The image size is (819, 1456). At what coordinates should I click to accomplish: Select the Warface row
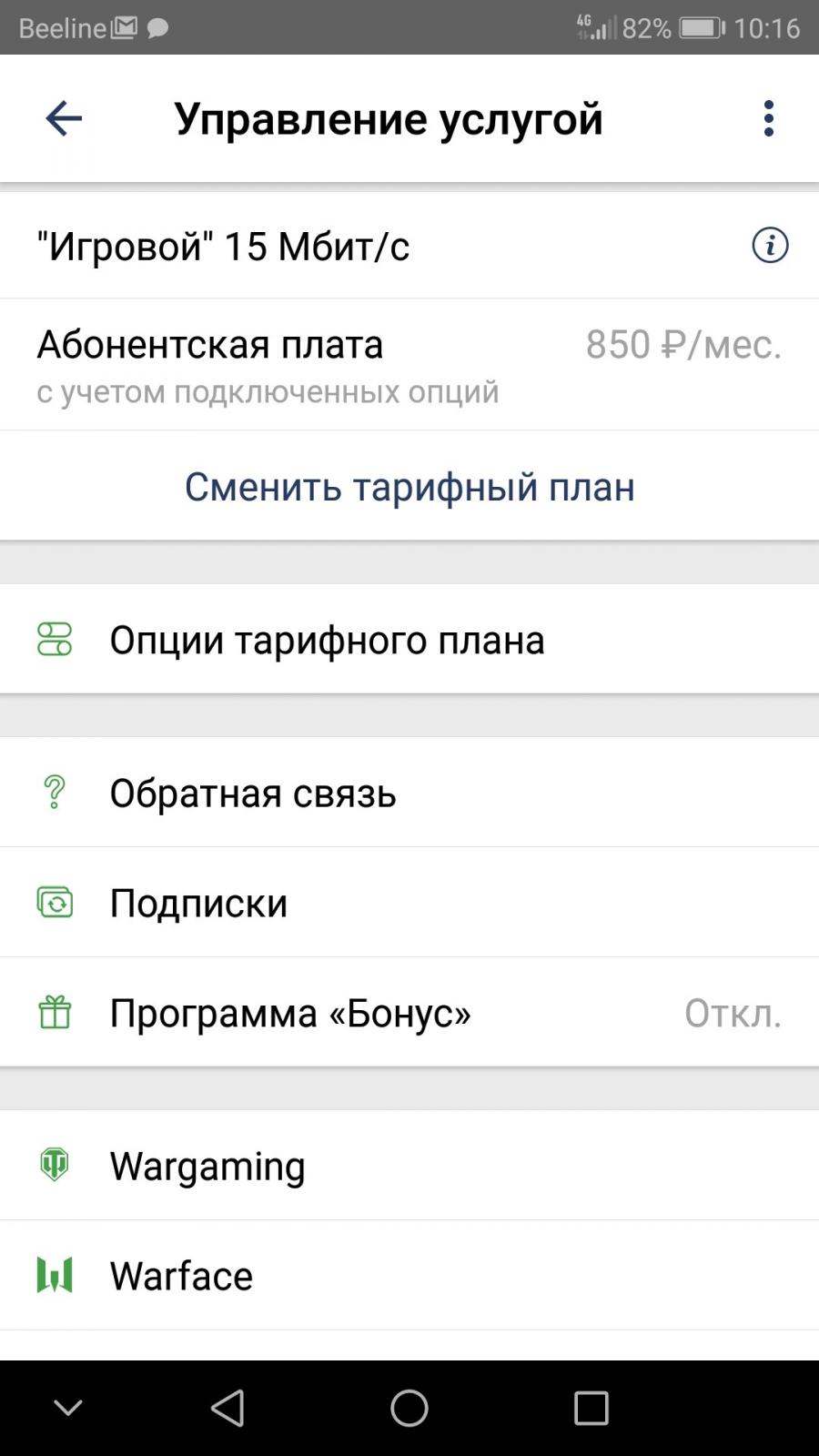point(409,1276)
